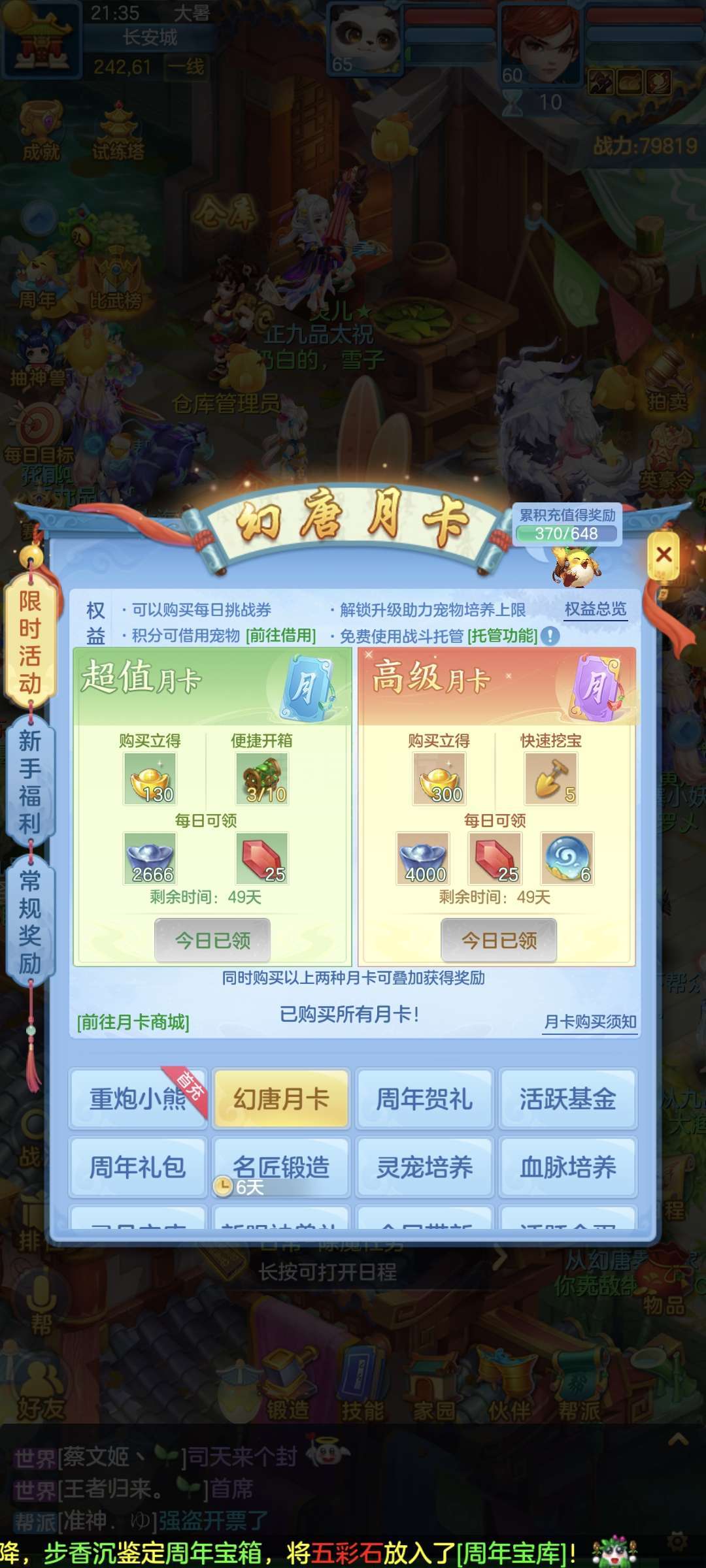Open the 重炮小熊 activity

[138, 1099]
